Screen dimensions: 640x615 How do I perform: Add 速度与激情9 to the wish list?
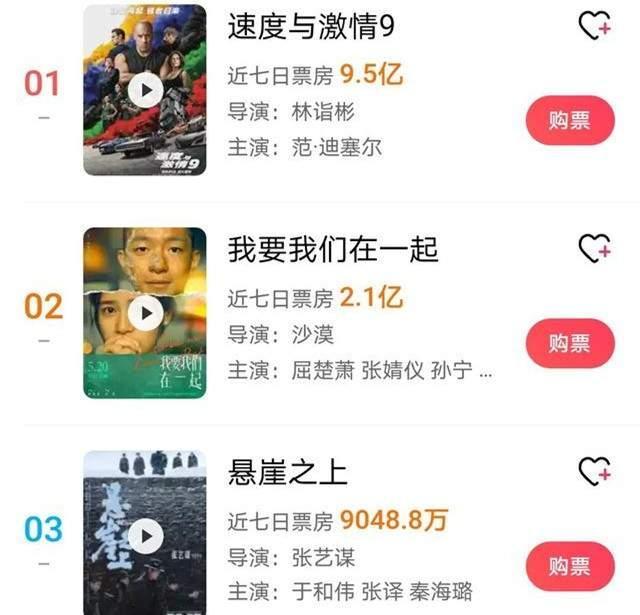point(595,26)
